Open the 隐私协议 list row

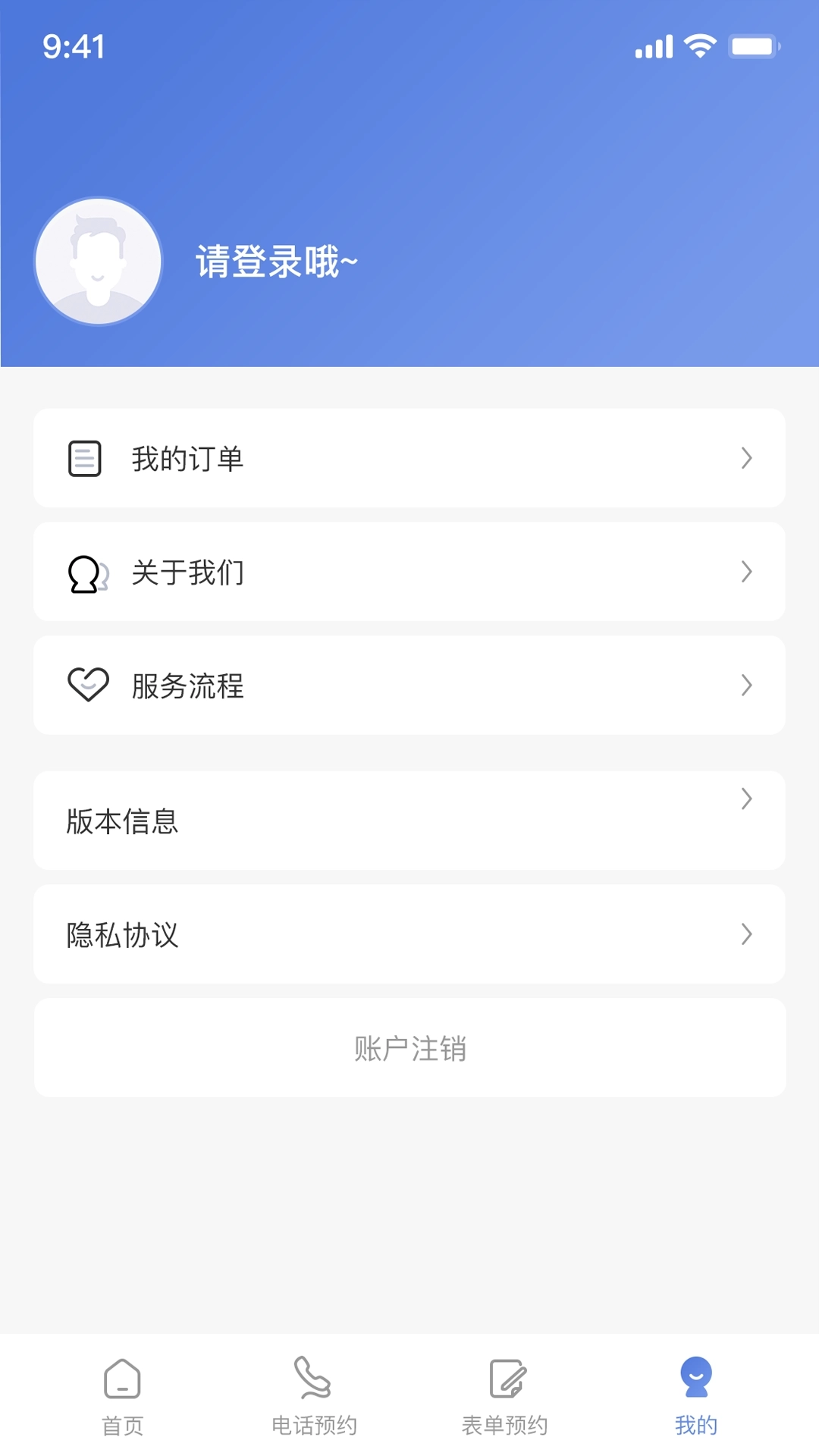409,934
